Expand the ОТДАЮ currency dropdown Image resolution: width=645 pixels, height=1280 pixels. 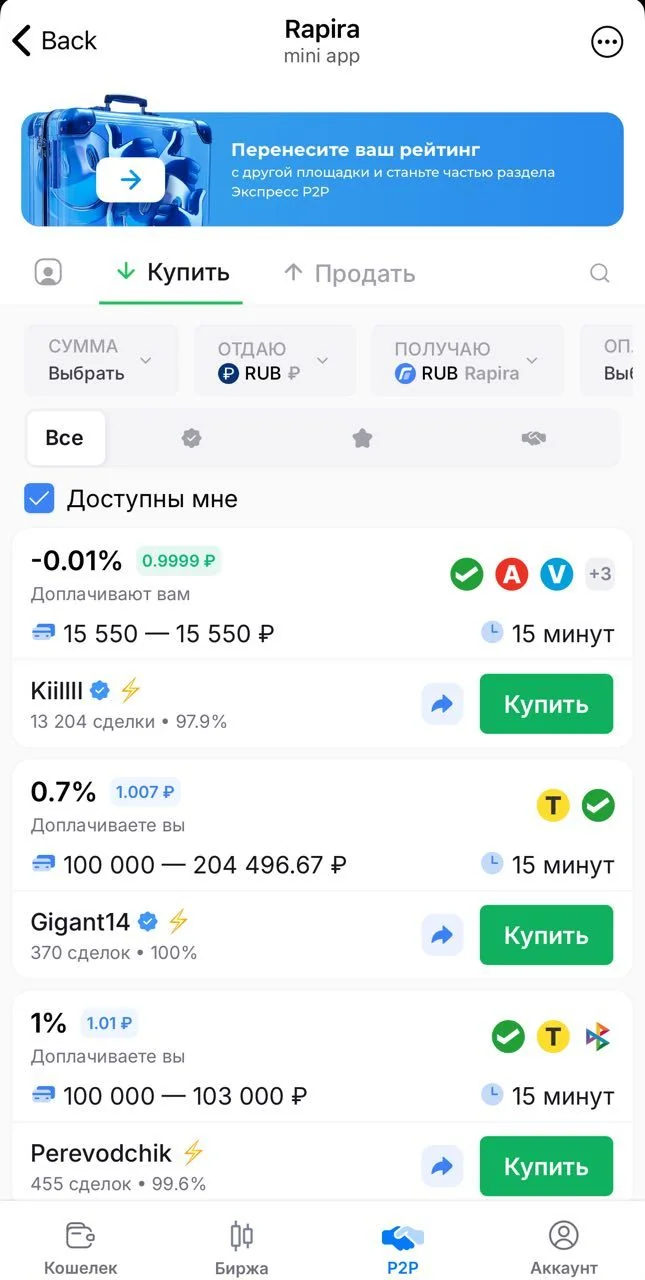(x=275, y=360)
